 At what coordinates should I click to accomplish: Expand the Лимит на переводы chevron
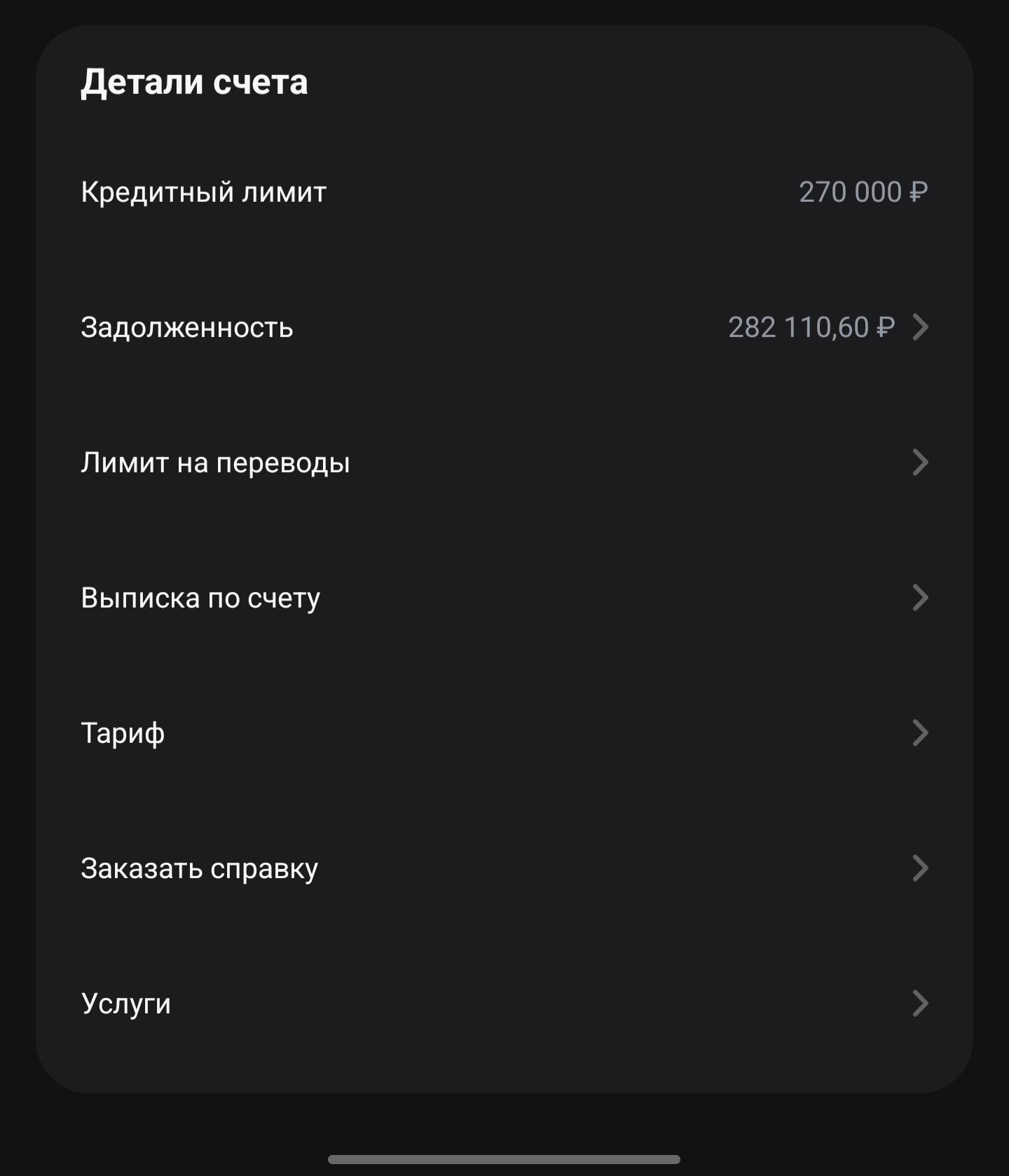click(920, 463)
